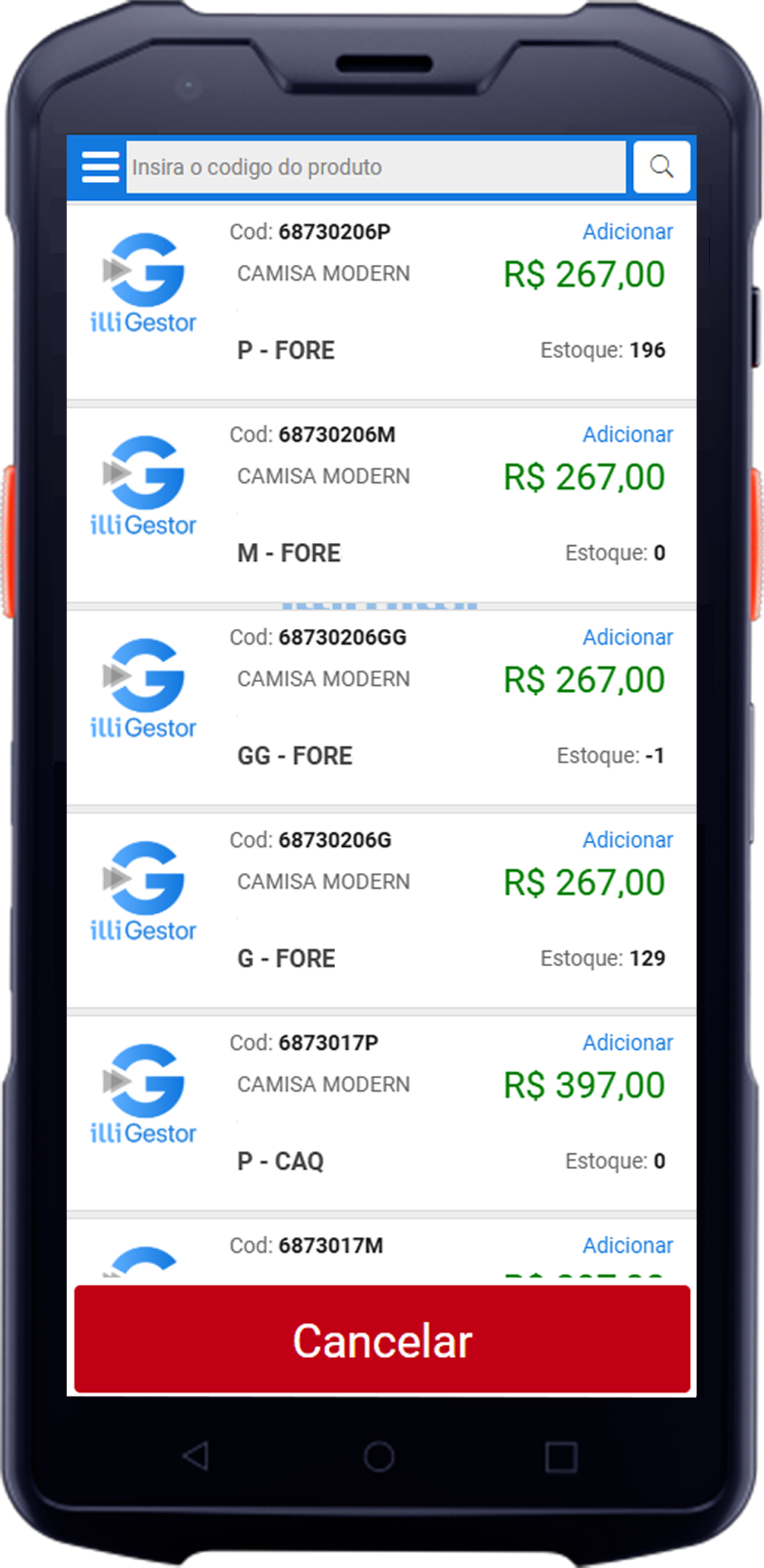Add product 68730206M via Adicionar

pos(628,435)
